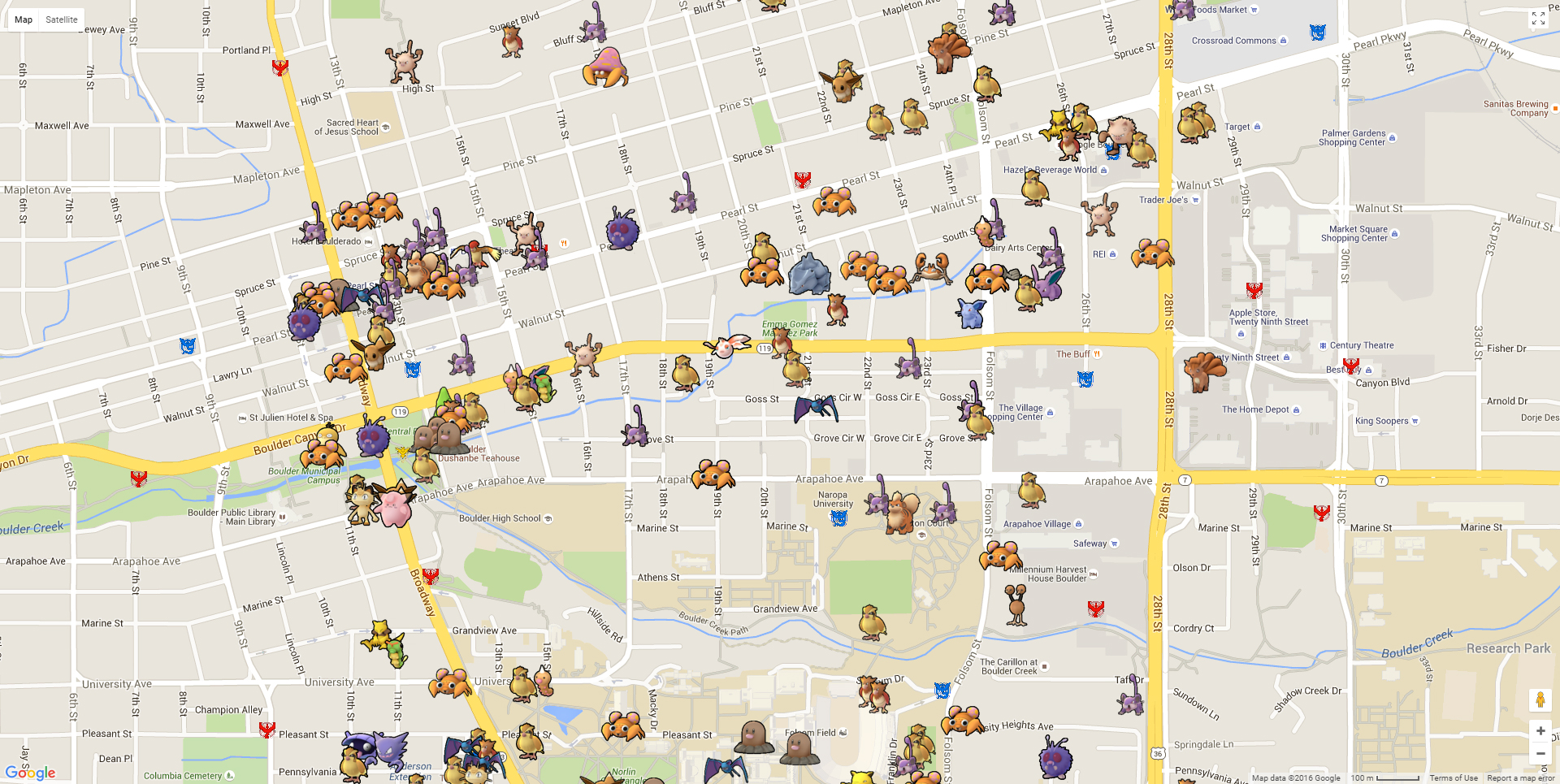Tap the Rhyhorn marker near Walnut St
Screen dimensions: 1560x784
click(x=808, y=275)
